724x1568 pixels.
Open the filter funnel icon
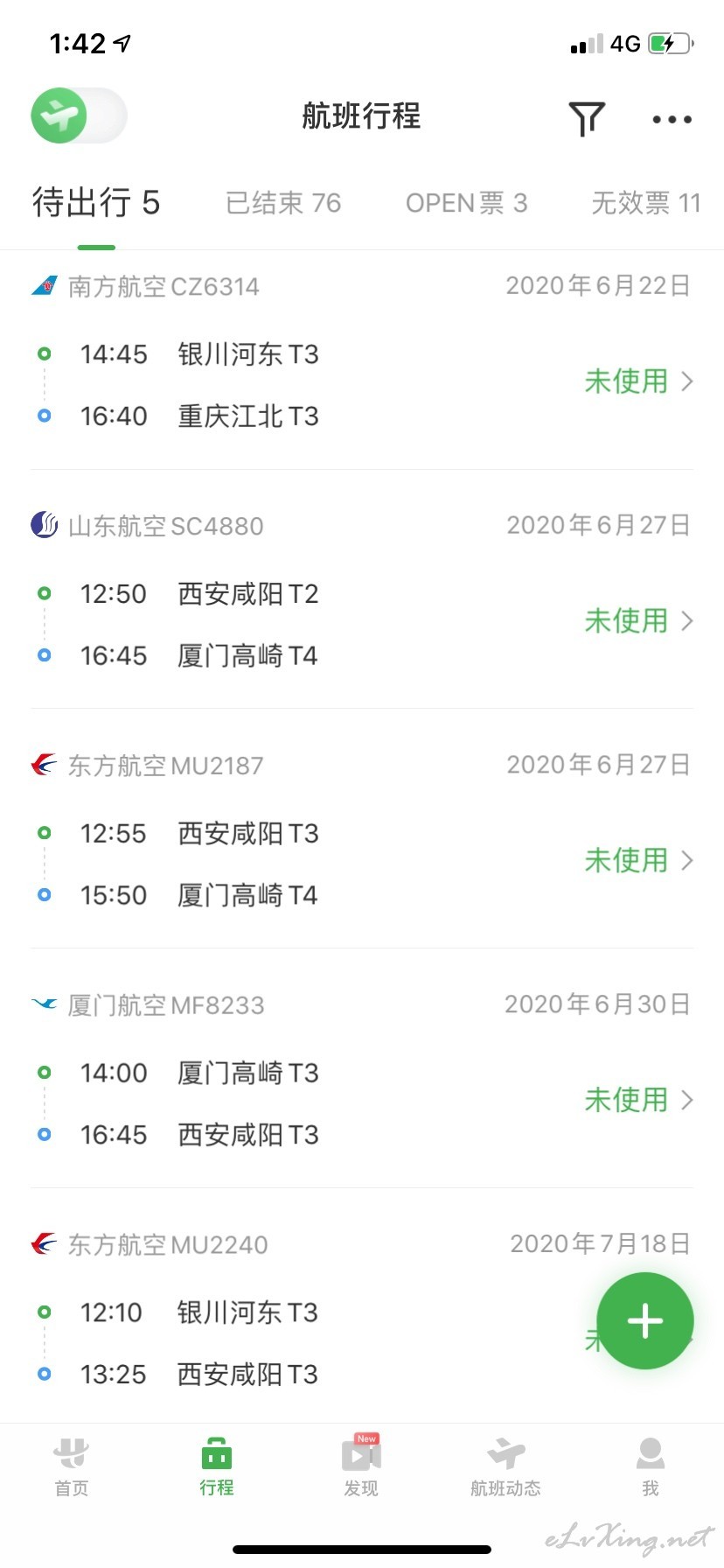[x=587, y=118]
